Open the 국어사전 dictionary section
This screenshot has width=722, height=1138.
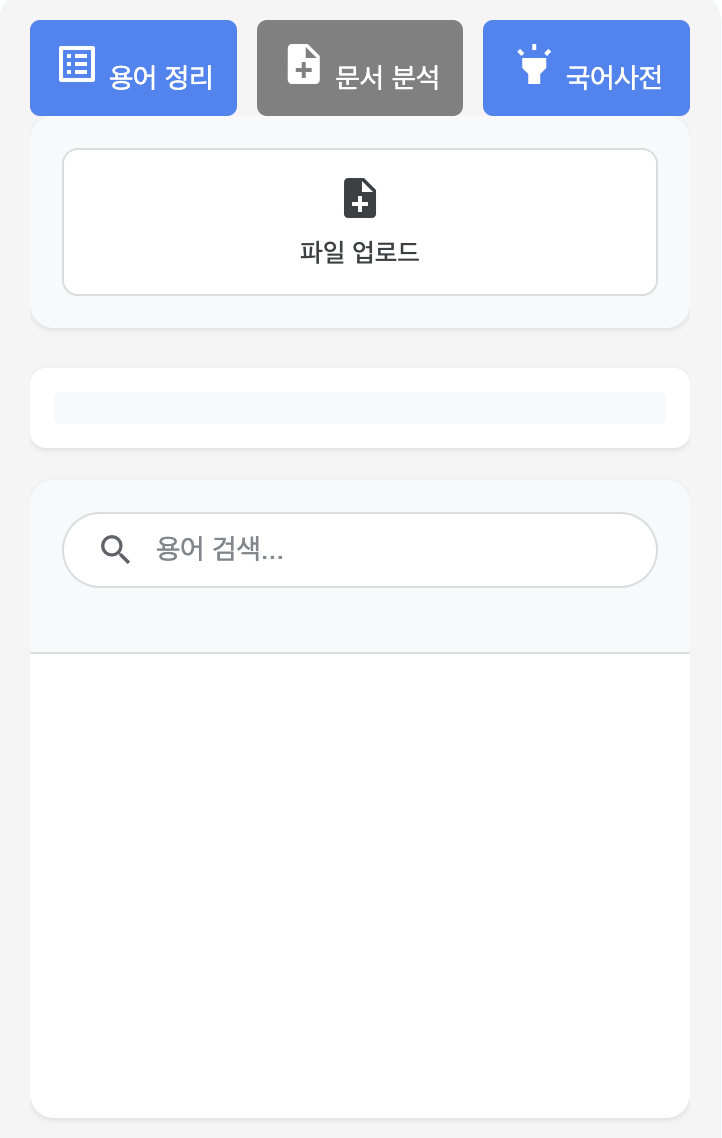coord(586,68)
